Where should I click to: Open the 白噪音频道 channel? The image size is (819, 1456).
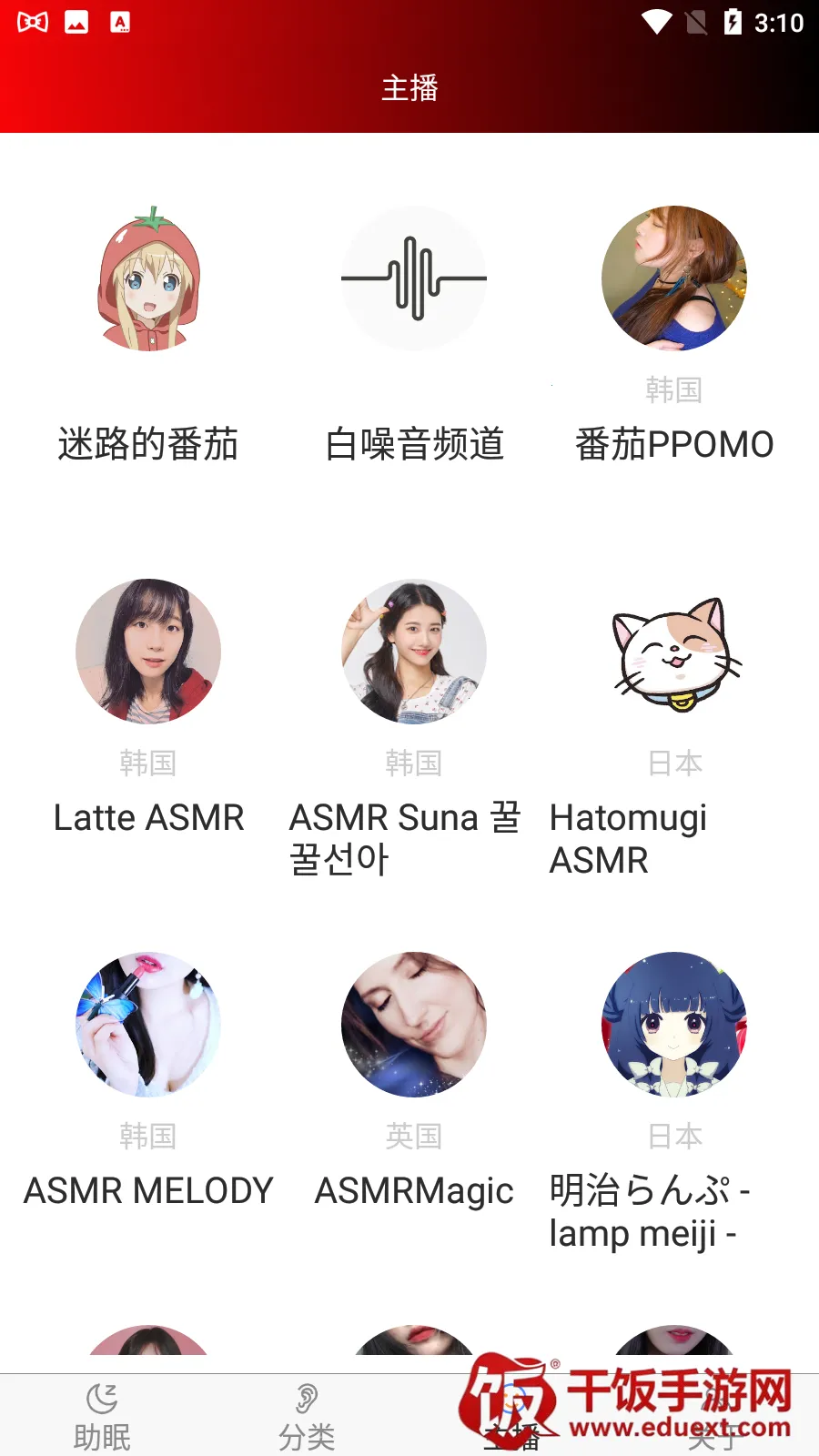coord(414,278)
